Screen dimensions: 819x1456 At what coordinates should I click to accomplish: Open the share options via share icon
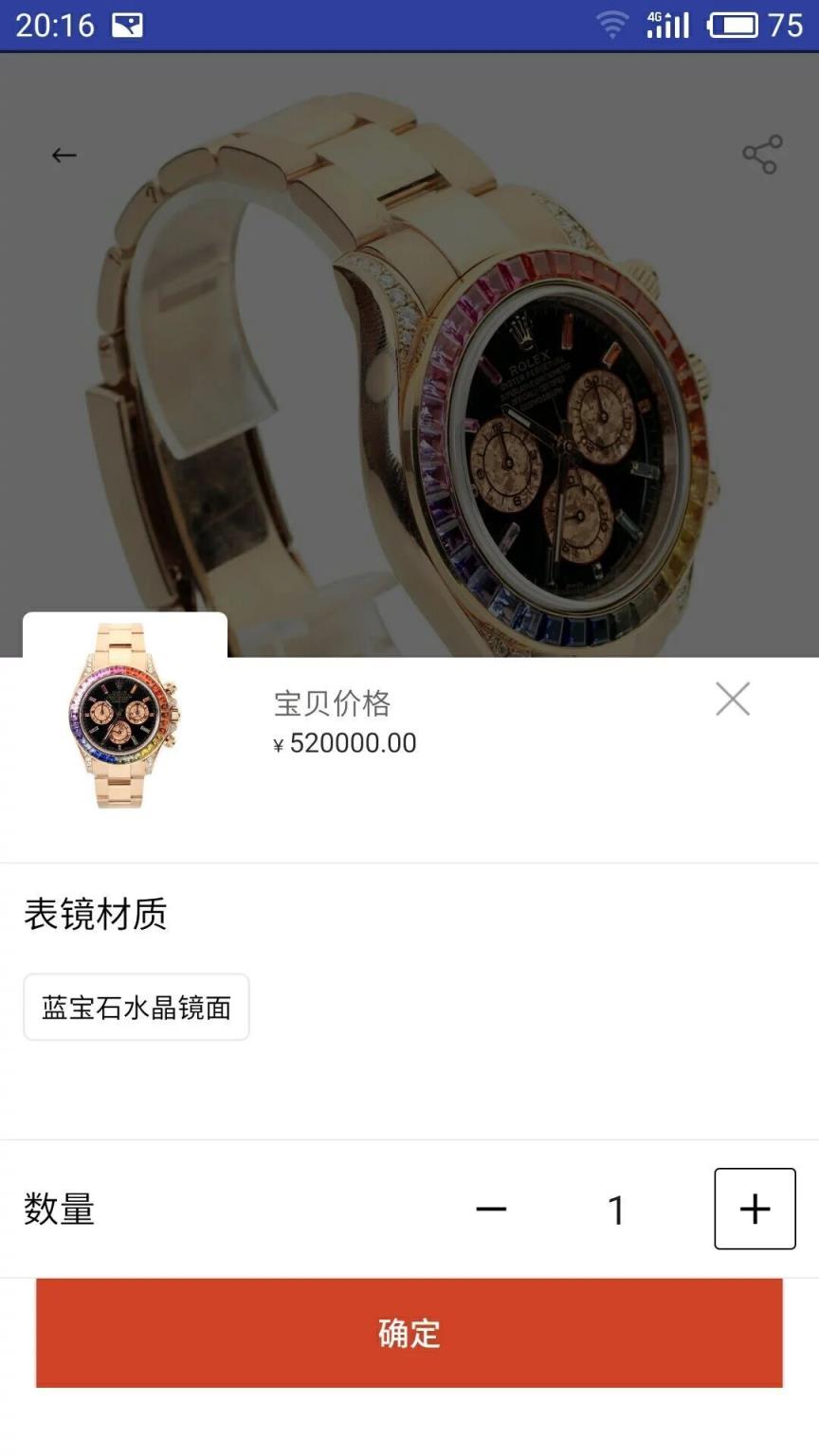point(758,155)
